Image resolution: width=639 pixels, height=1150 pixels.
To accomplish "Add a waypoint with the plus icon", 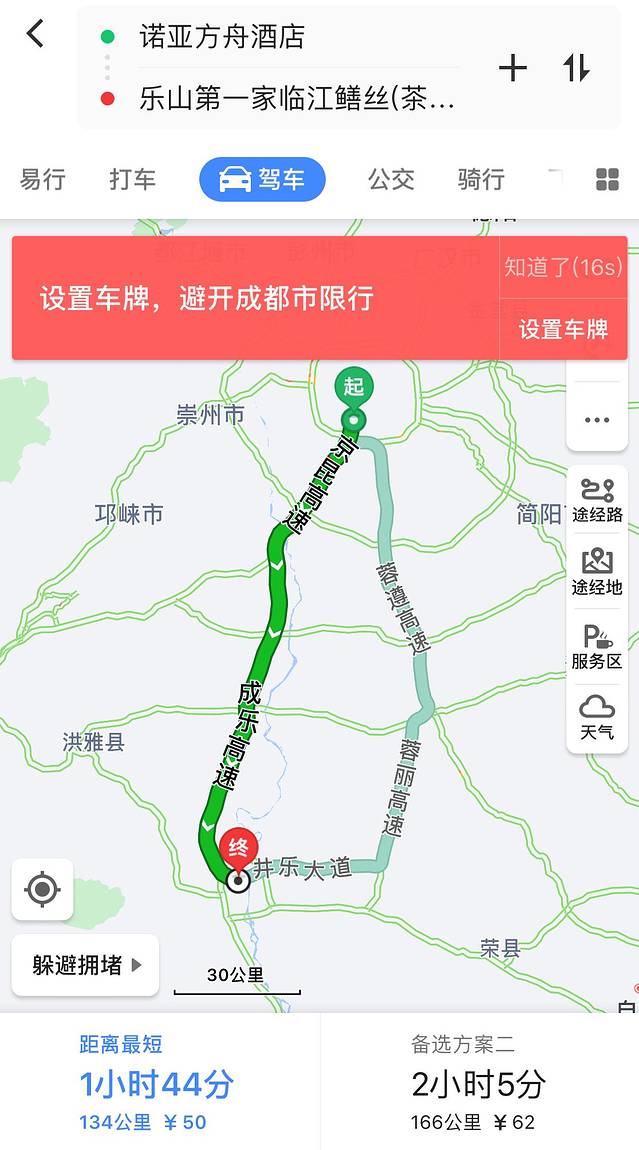I will click(x=512, y=68).
